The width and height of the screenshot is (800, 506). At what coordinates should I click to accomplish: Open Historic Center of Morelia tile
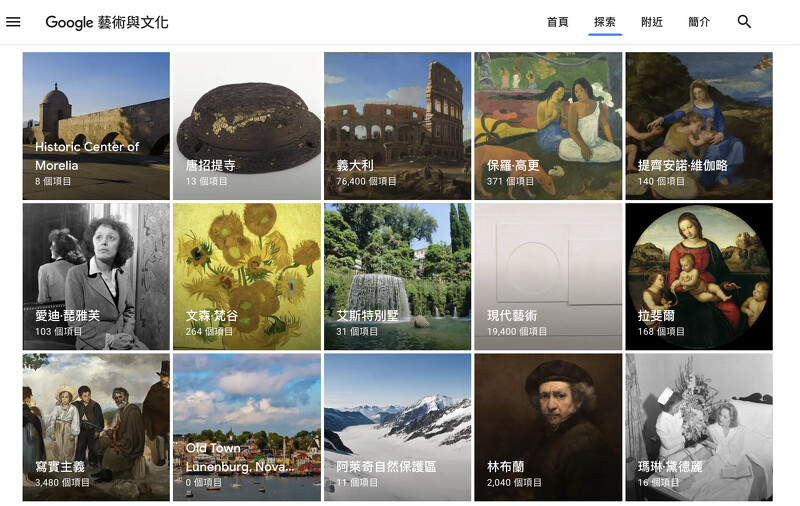click(x=96, y=125)
